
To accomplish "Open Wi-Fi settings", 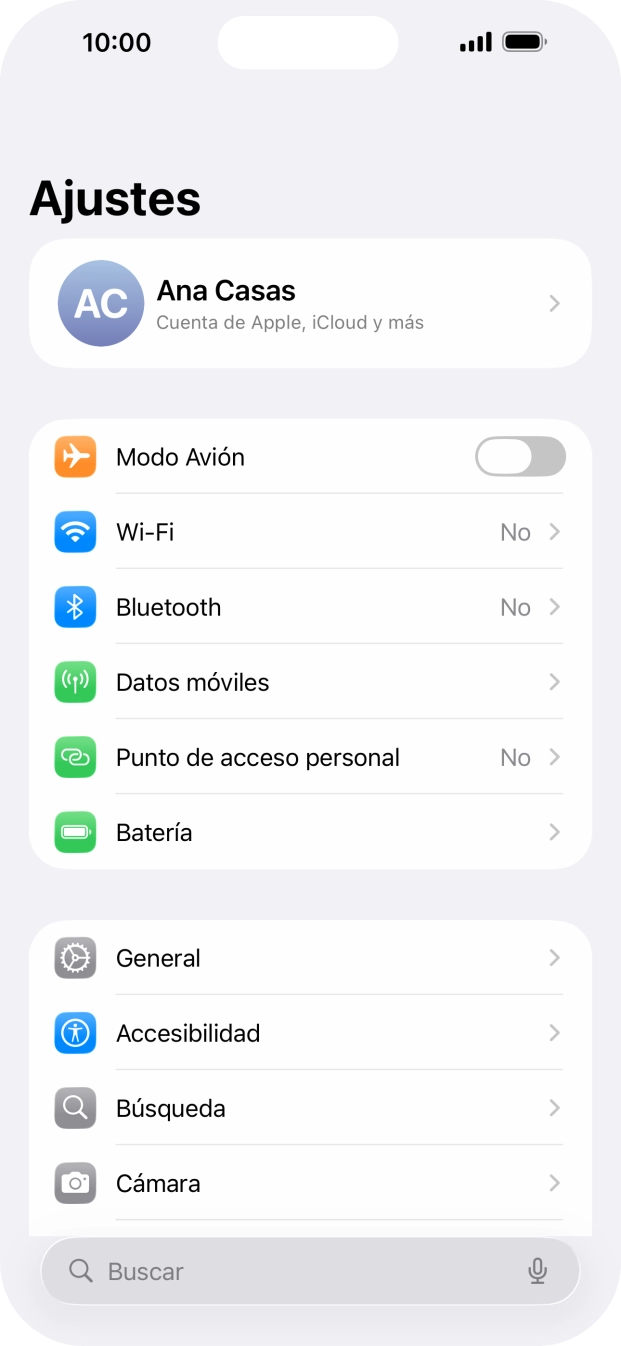I will click(x=310, y=532).
